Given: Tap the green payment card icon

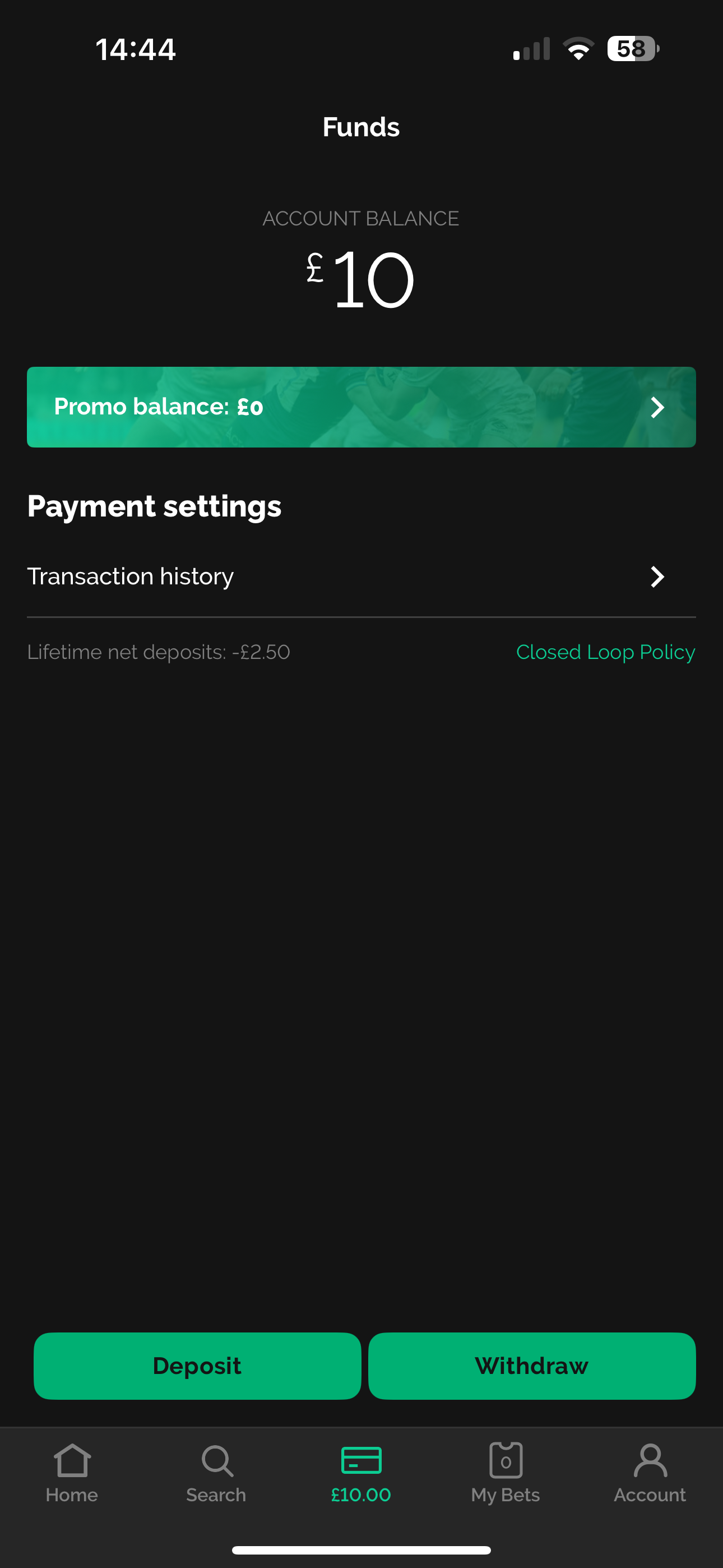Looking at the screenshot, I should point(361,1459).
